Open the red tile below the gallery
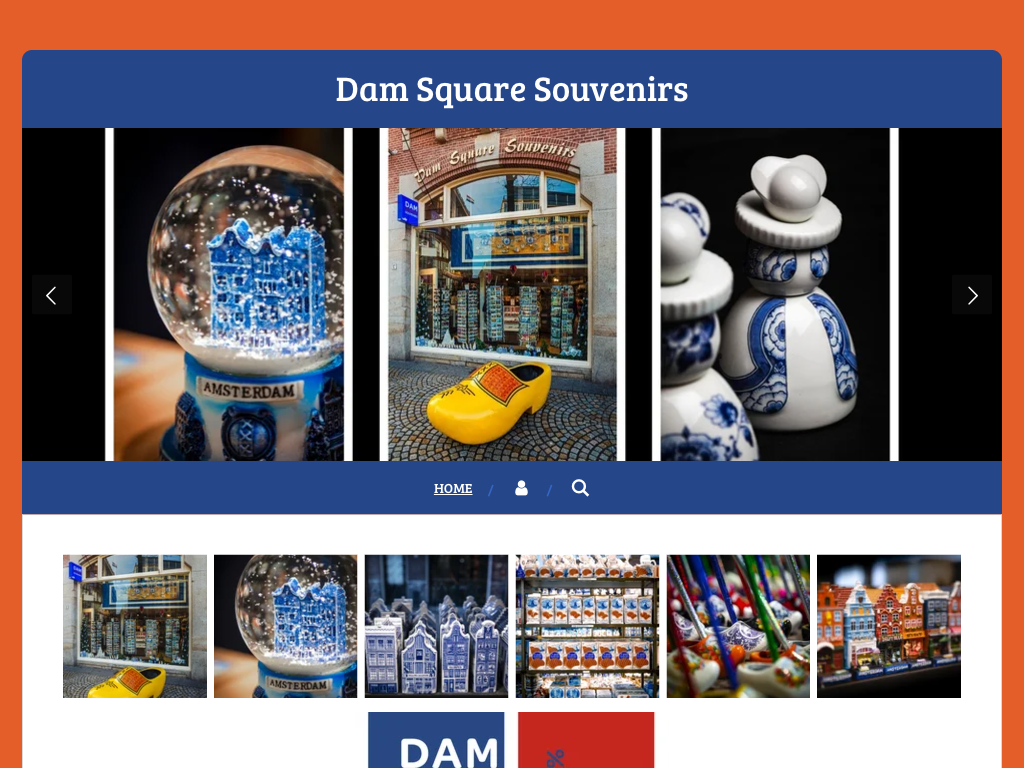Screen dimensions: 1024x768 (x=586, y=740)
